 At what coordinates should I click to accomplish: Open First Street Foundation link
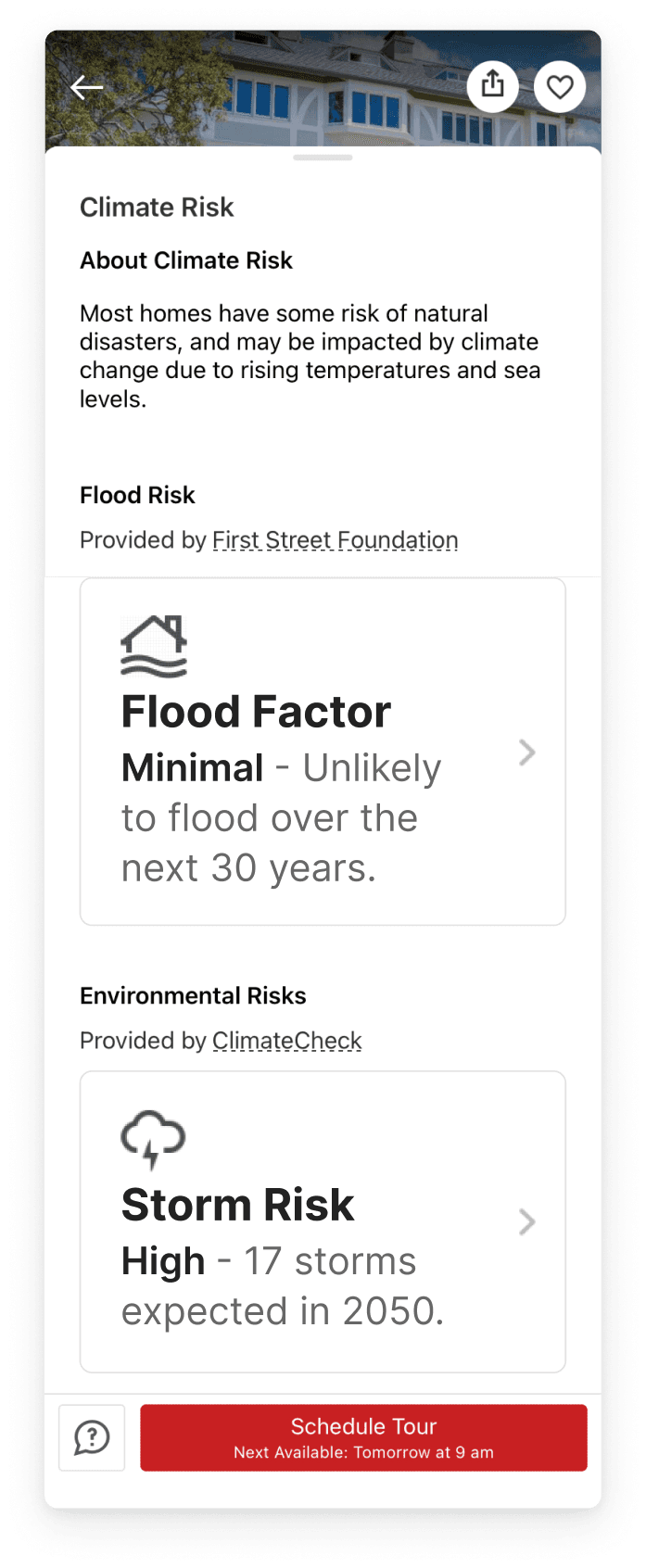[336, 540]
